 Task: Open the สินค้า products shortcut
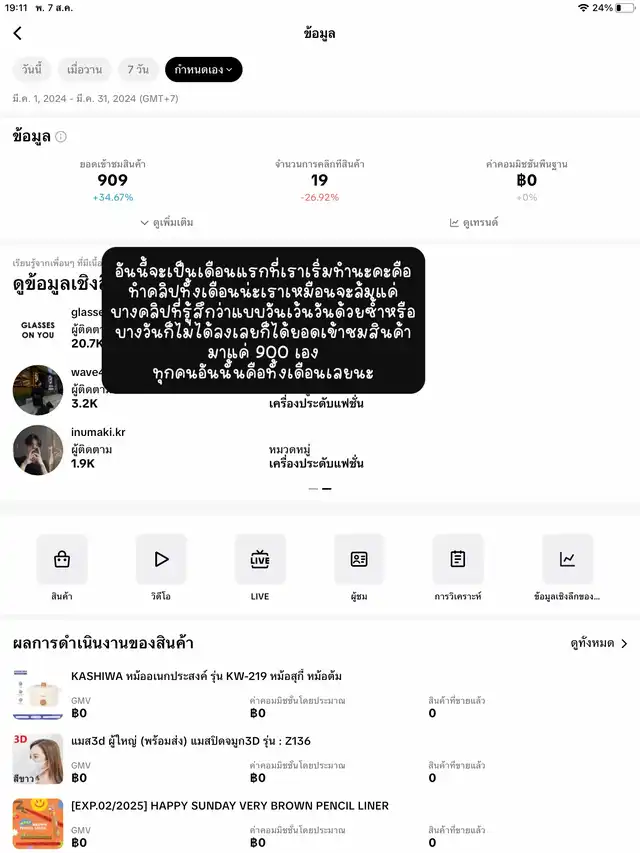click(x=62, y=567)
